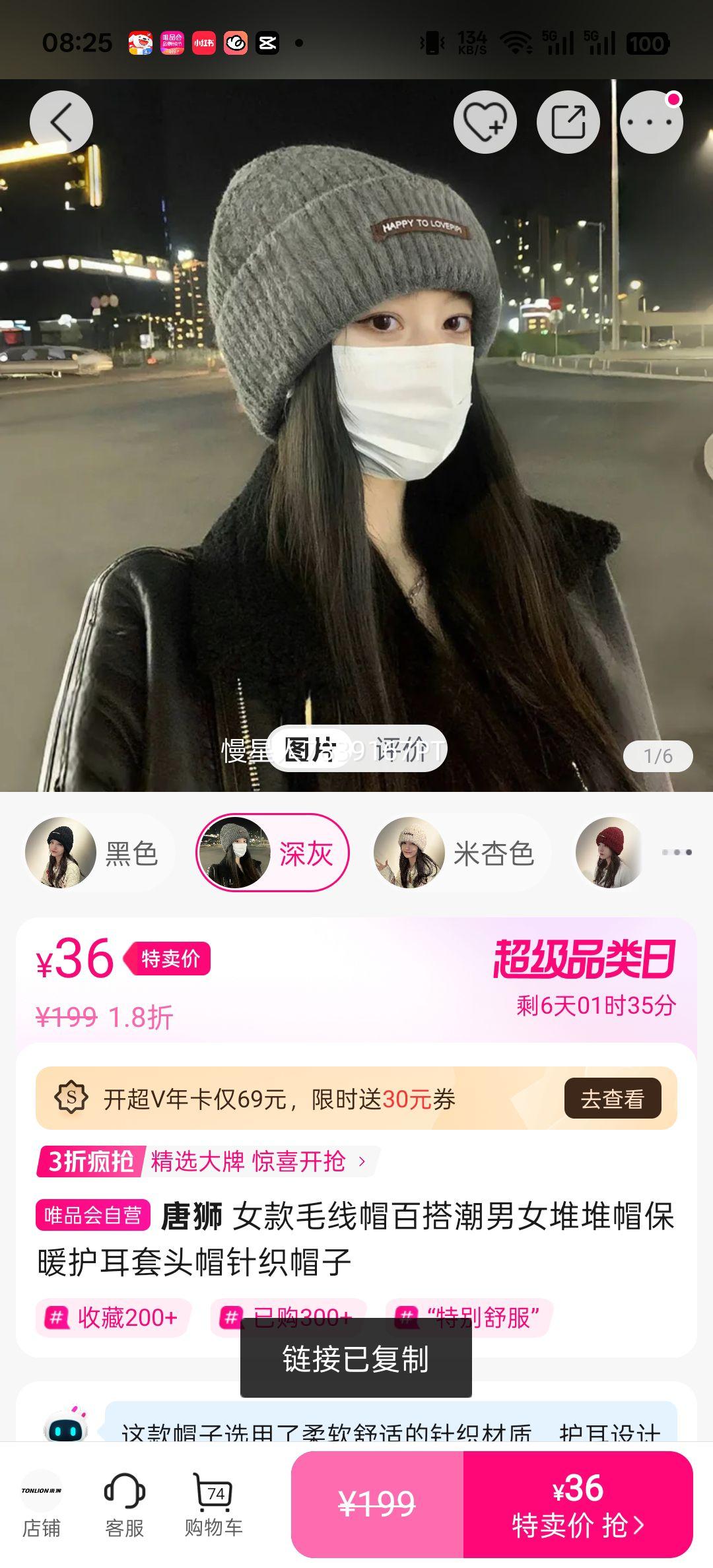Add the hat to favorites via heart icon

(485, 123)
